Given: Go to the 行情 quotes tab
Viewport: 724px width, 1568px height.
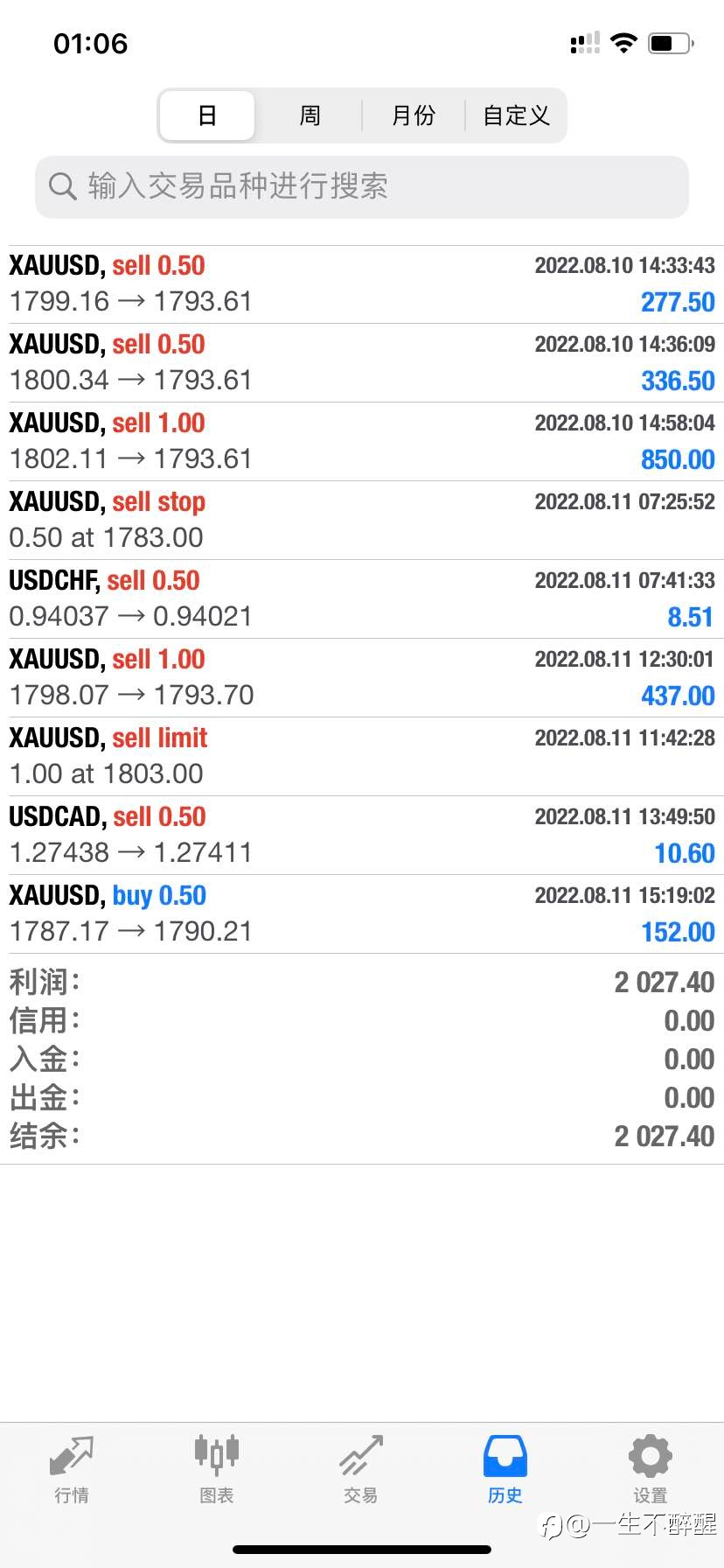Looking at the screenshot, I should (x=72, y=1470).
